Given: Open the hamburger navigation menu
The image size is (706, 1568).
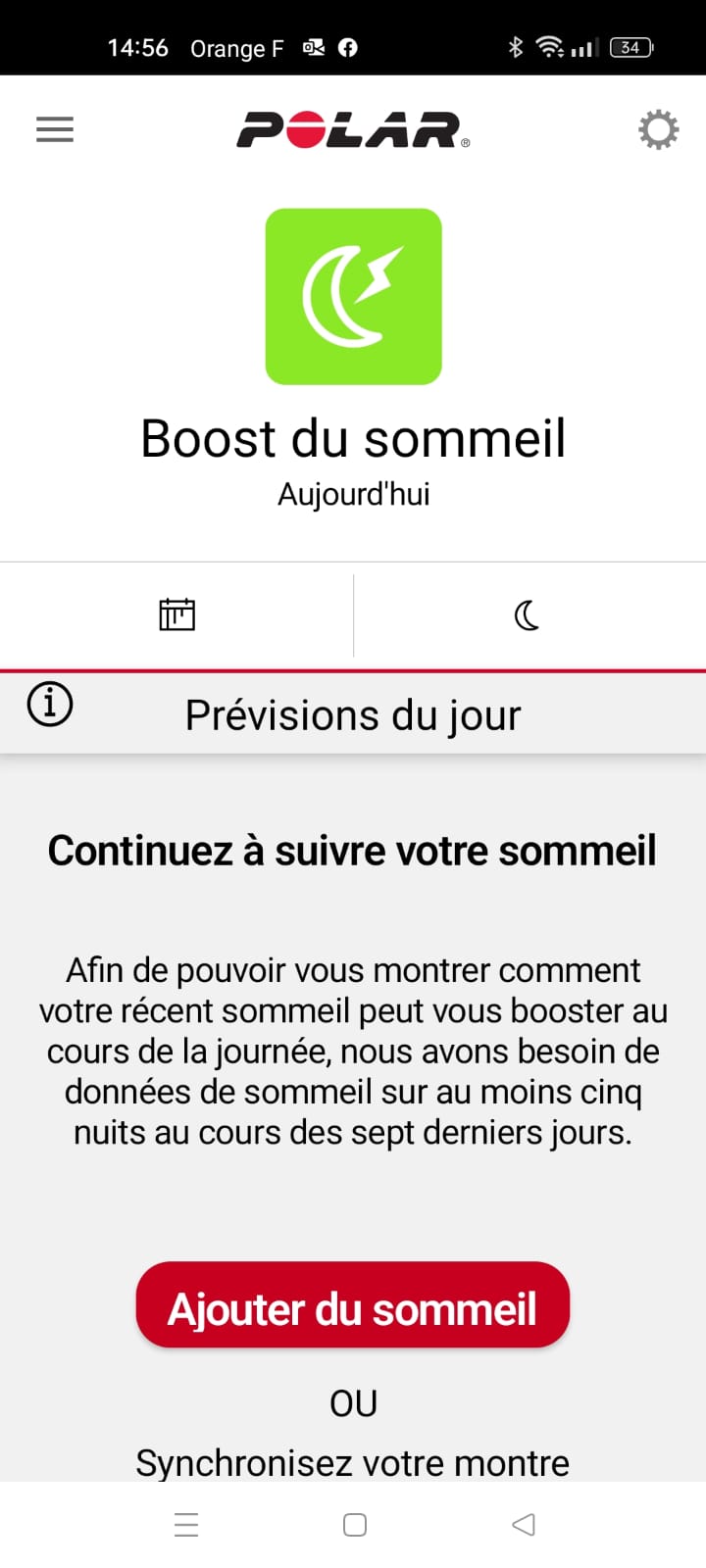Looking at the screenshot, I should click(x=55, y=129).
